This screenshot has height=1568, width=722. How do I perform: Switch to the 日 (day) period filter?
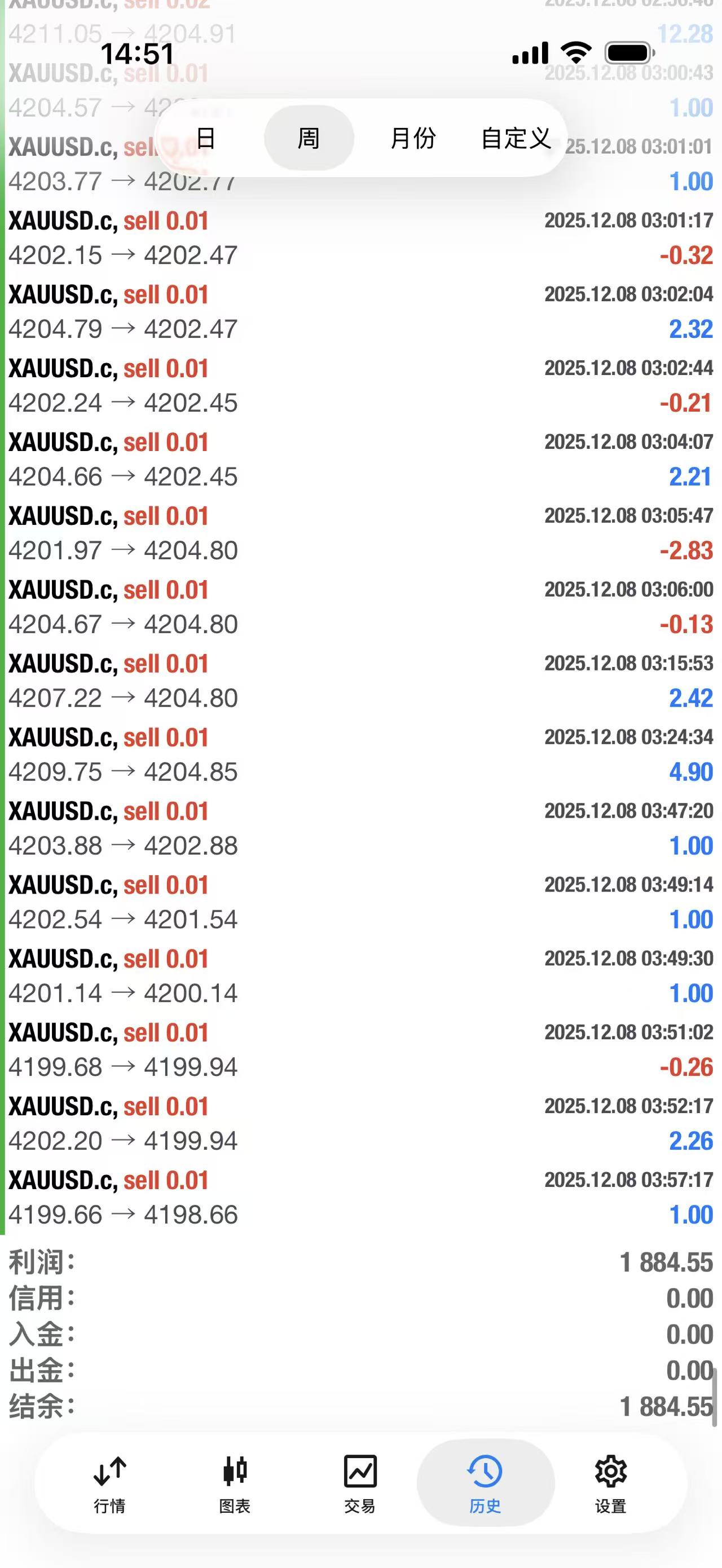206,138
